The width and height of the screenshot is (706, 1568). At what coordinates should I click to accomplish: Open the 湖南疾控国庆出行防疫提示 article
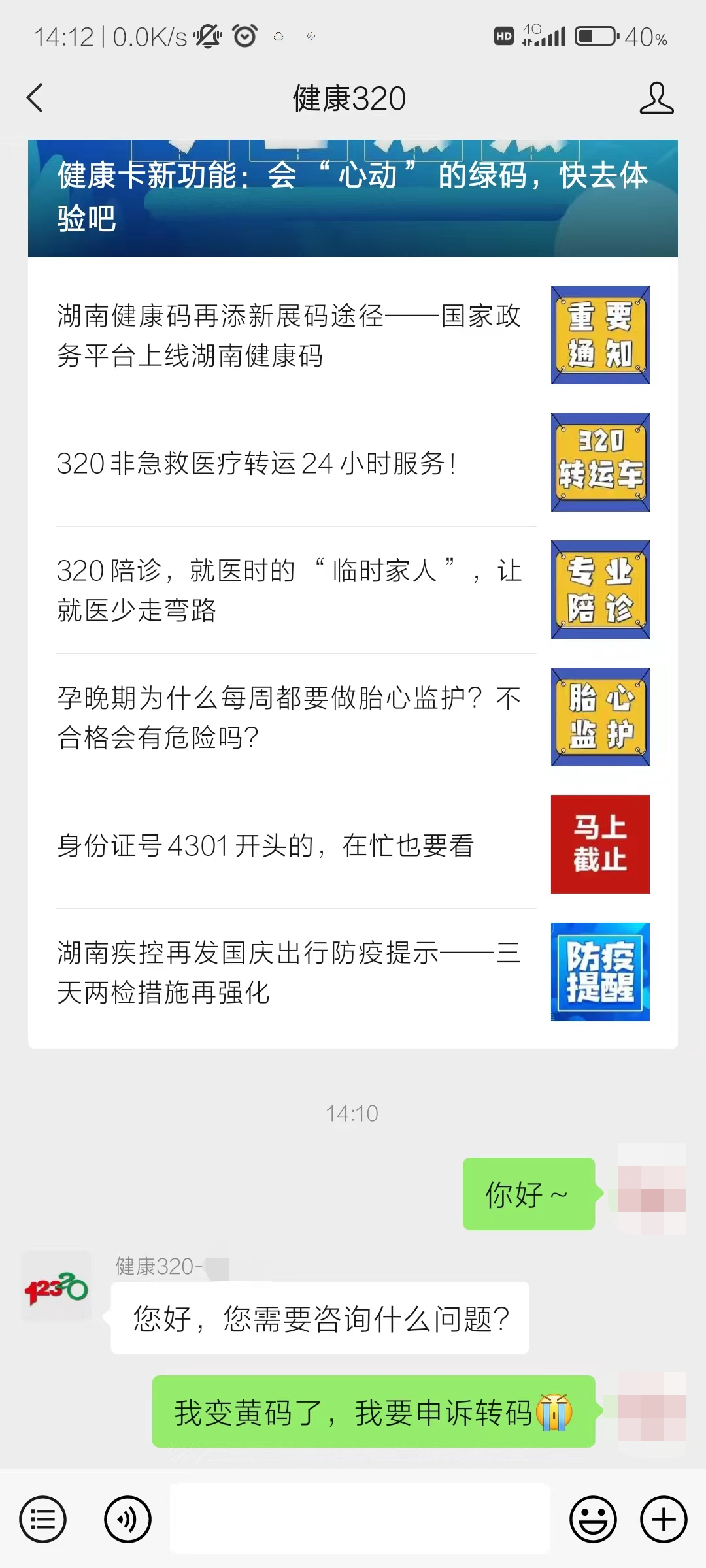(x=288, y=972)
